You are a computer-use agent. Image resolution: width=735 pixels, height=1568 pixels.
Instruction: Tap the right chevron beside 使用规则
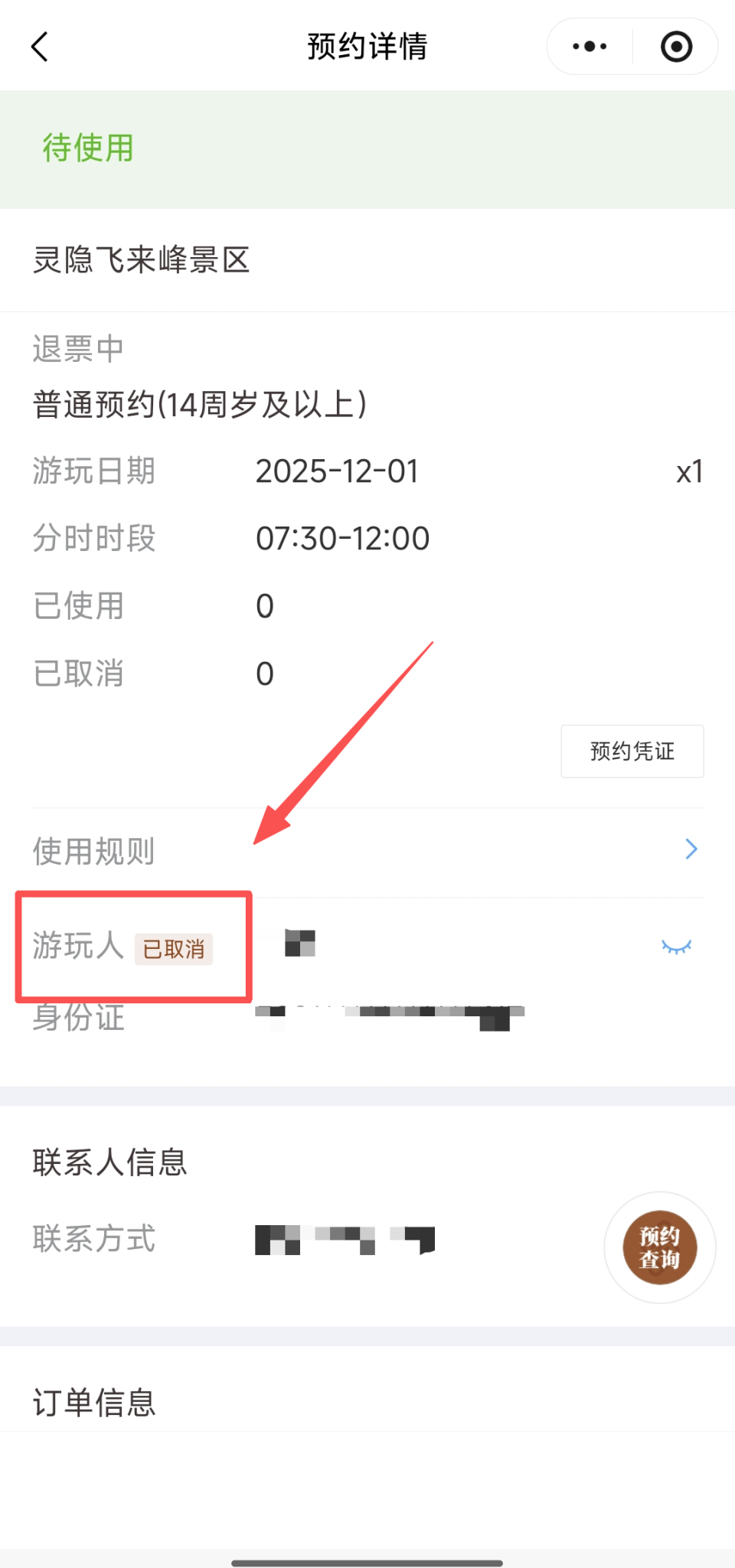click(691, 849)
